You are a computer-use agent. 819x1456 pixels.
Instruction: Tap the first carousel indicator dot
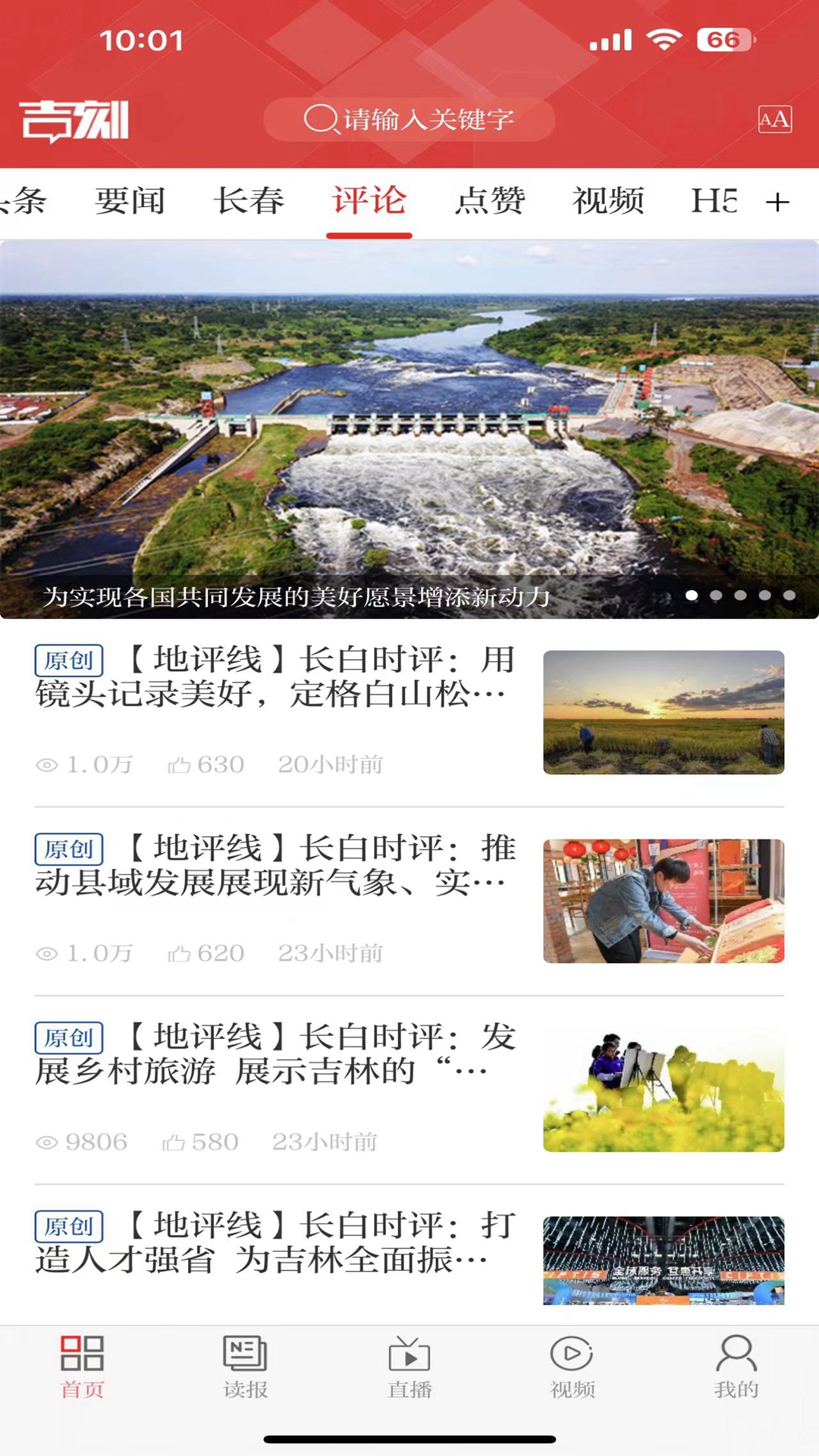click(x=692, y=596)
